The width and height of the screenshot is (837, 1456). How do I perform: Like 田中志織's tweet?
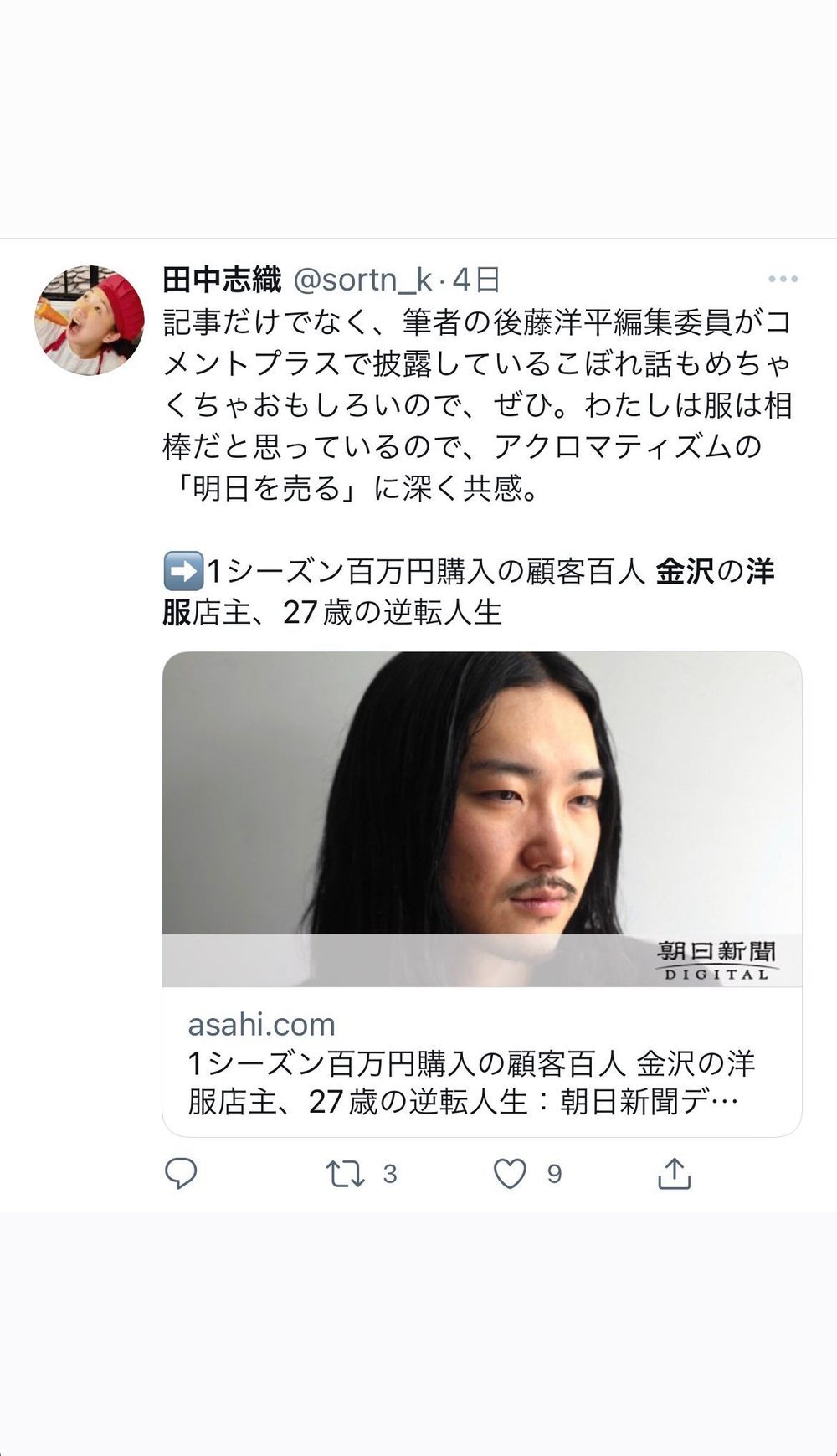(x=510, y=1174)
